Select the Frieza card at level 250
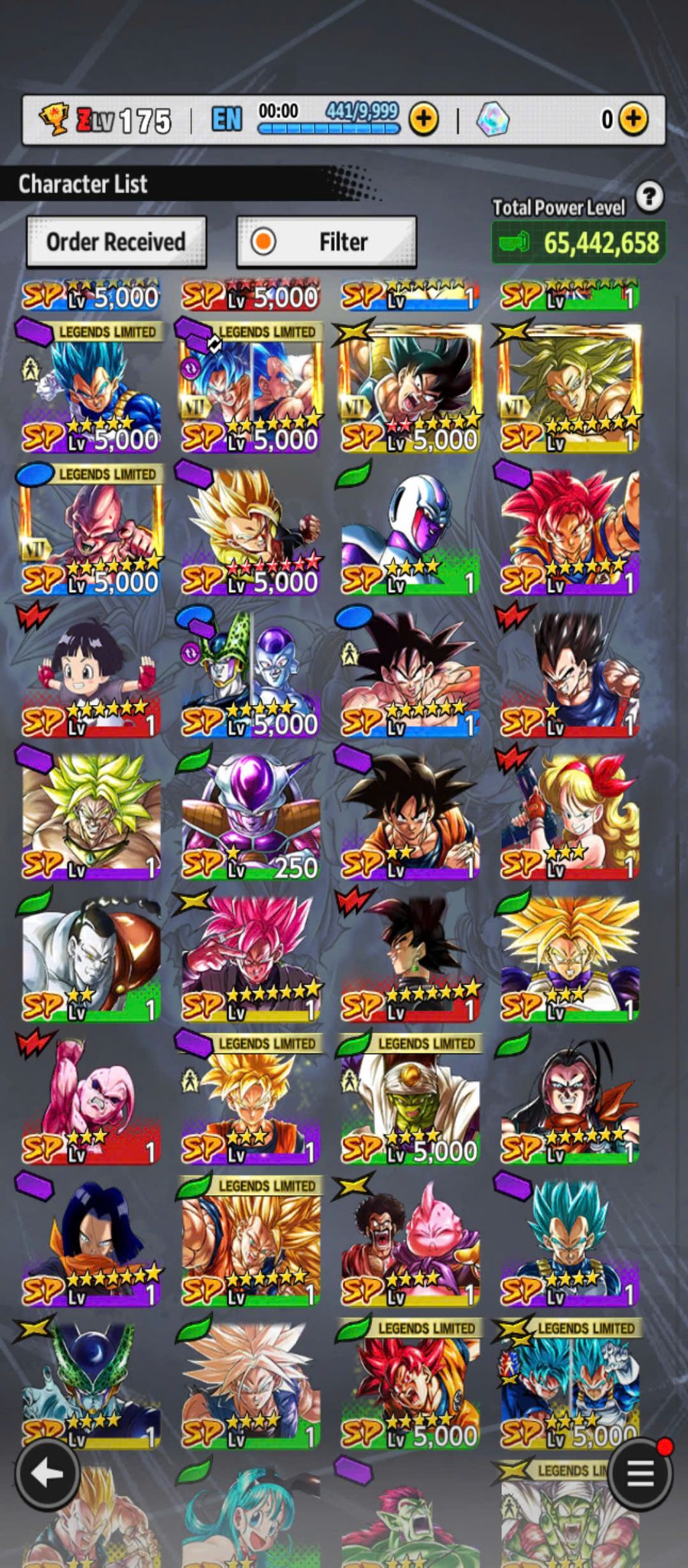This screenshot has height=1568, width=688. point(250,815)
